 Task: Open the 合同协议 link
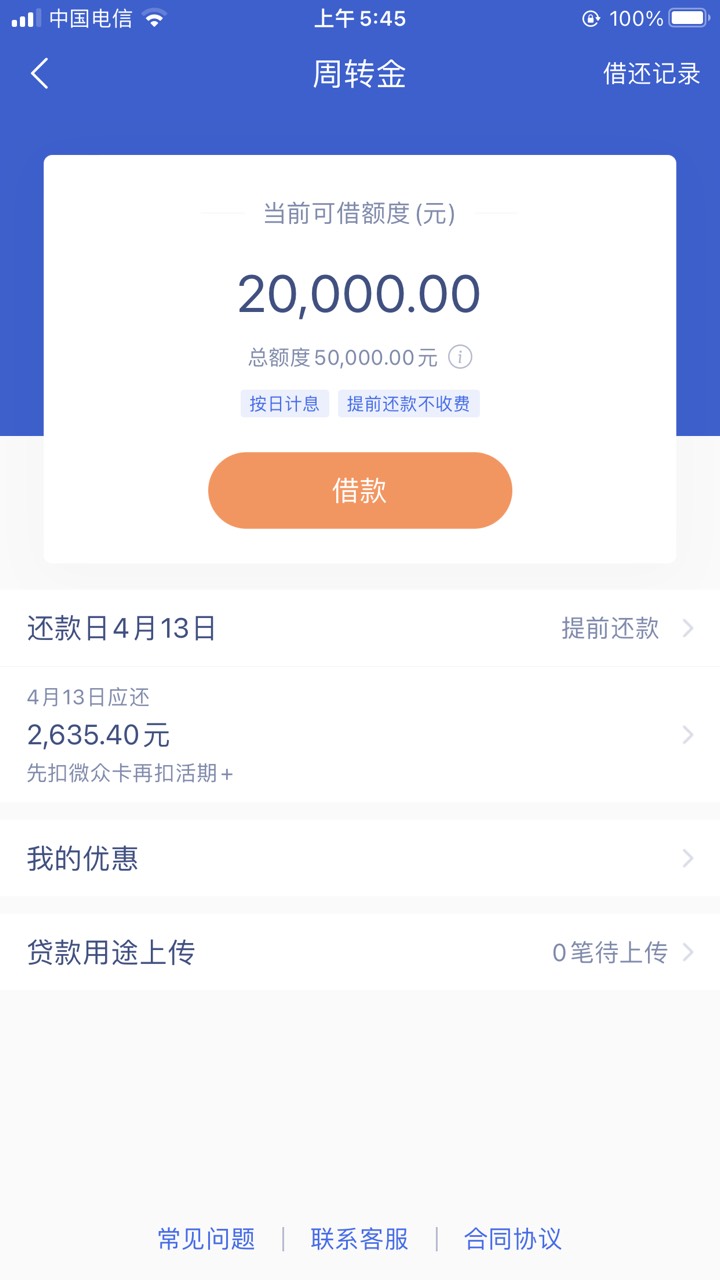point(513,1239)
